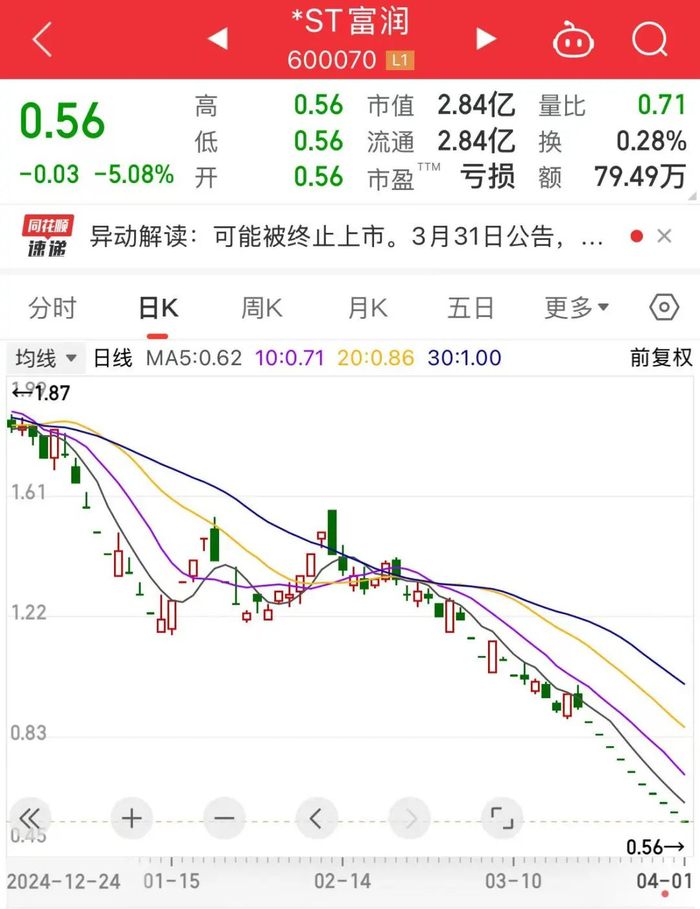Switch to the 分时 chart tab
The width and height of the screenshot is (700, 909).
52,308
